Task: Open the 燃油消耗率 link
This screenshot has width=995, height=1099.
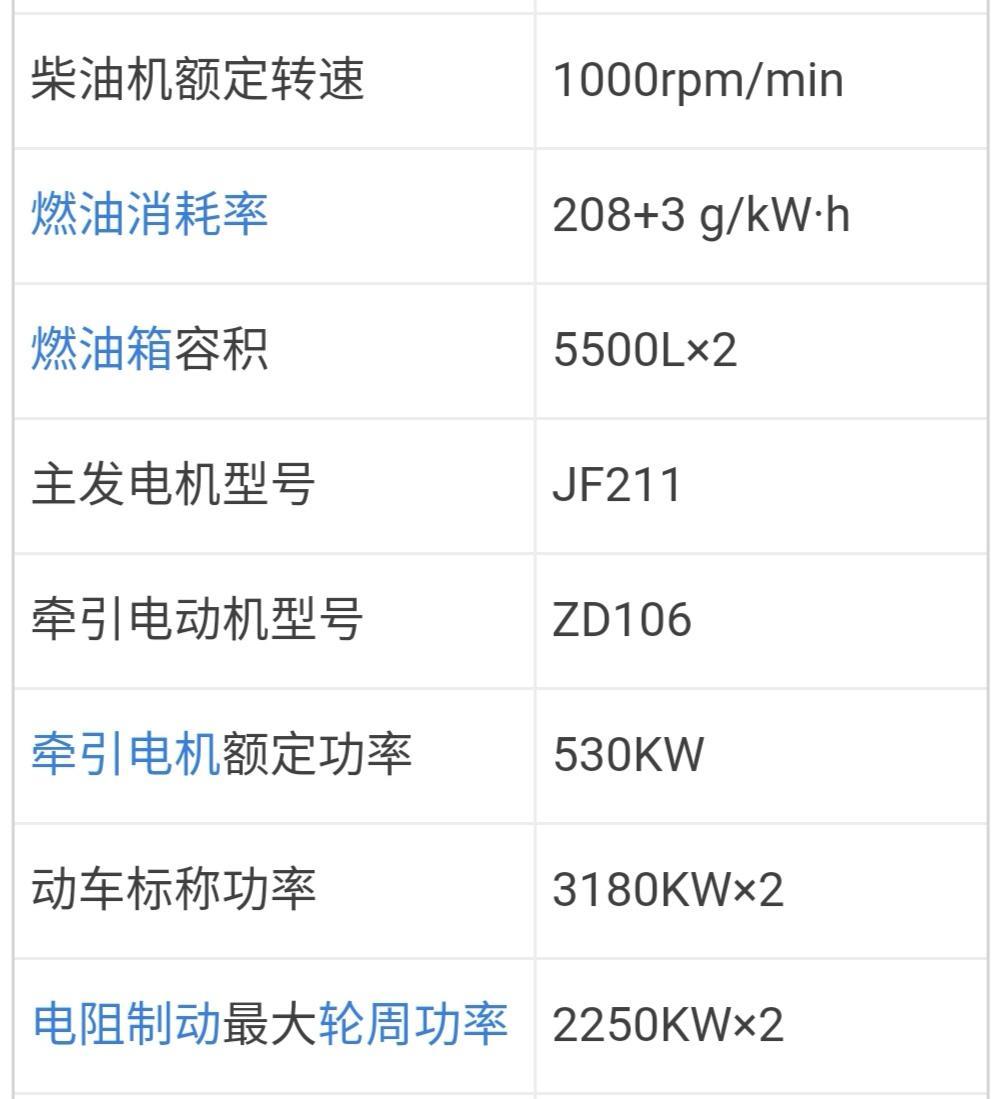Action: (150, 214)
